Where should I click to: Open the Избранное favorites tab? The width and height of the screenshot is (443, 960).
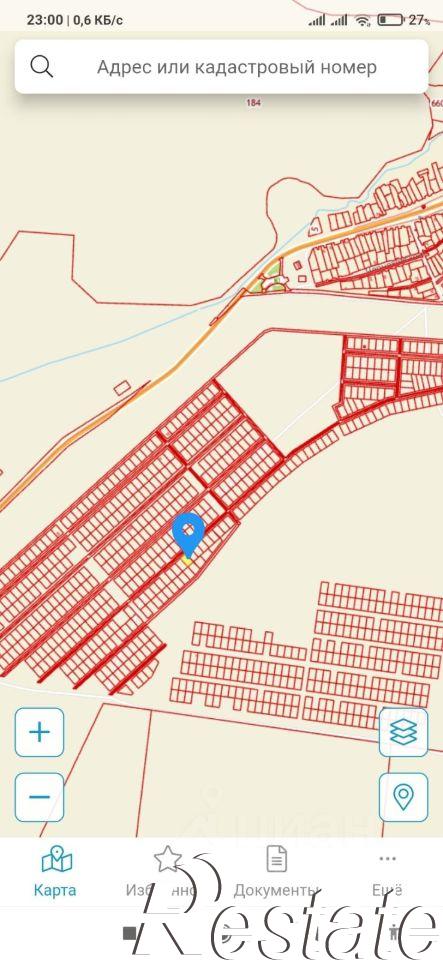167,872
